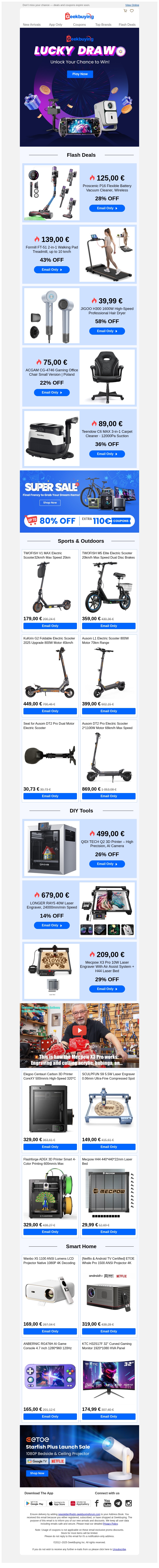159x1568 pixels.
Task: Open the View Online link
Action: pyautogui.click(x=132, y=5)
